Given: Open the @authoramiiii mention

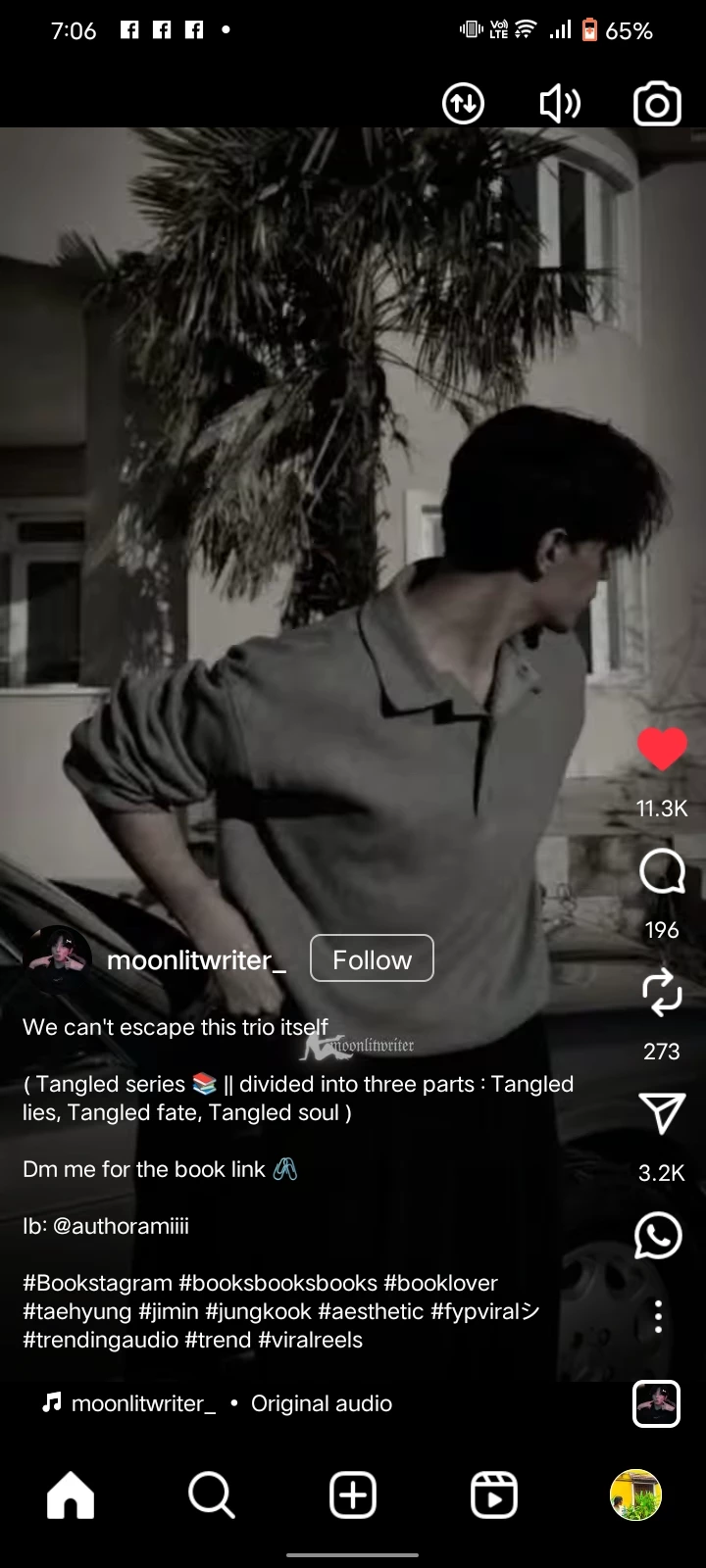Looking at the screenshot, I should (121, 1226).
